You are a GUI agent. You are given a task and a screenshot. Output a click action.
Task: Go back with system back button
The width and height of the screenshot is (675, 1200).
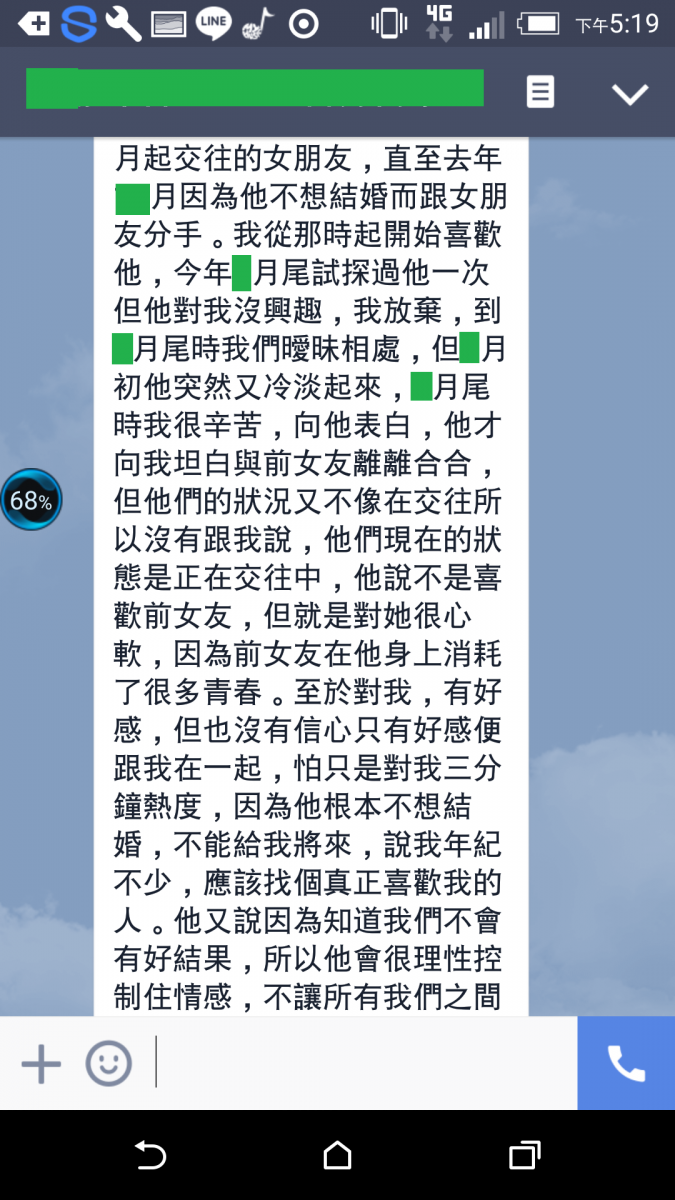[x=150, y=1156]
